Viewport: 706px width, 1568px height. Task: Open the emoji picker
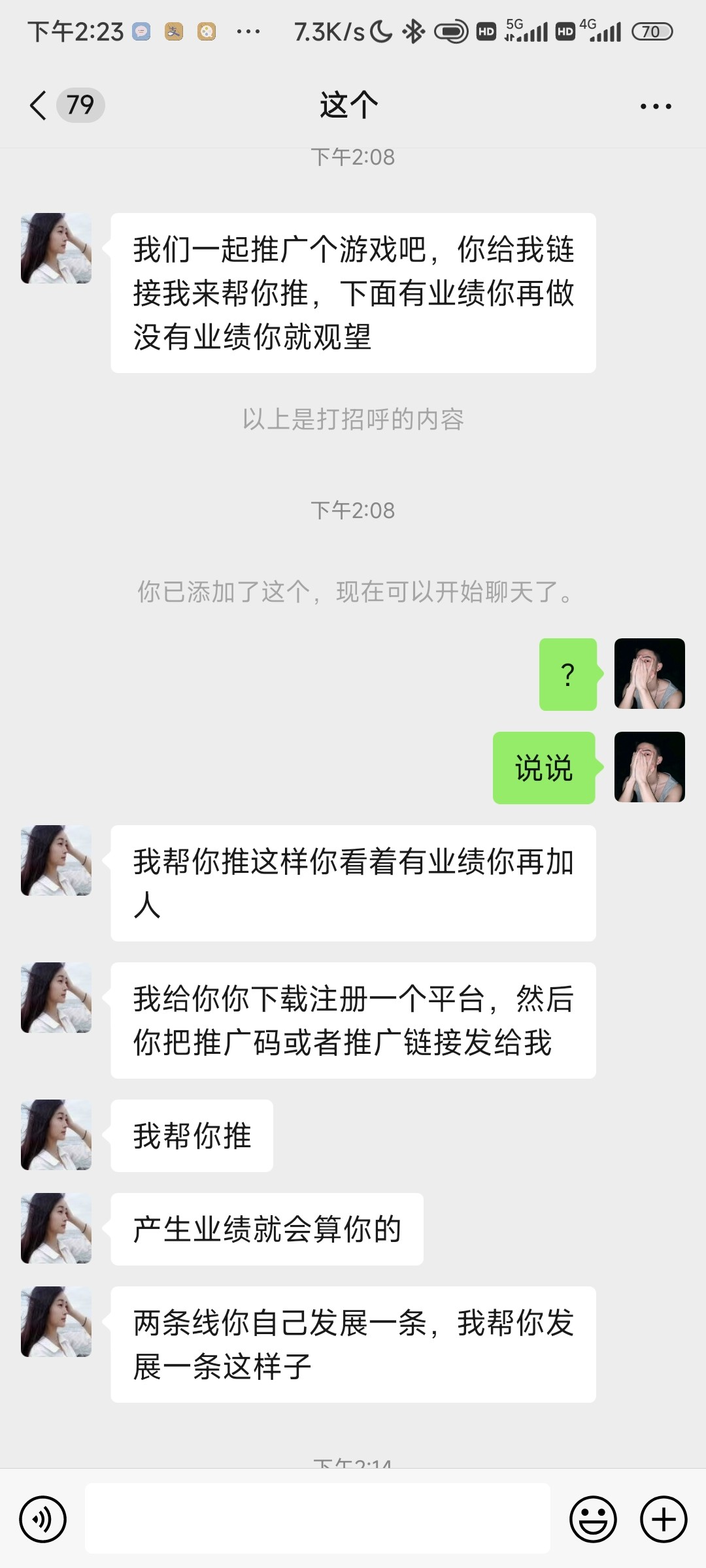pyautogui.click(x=594, y=1519)
